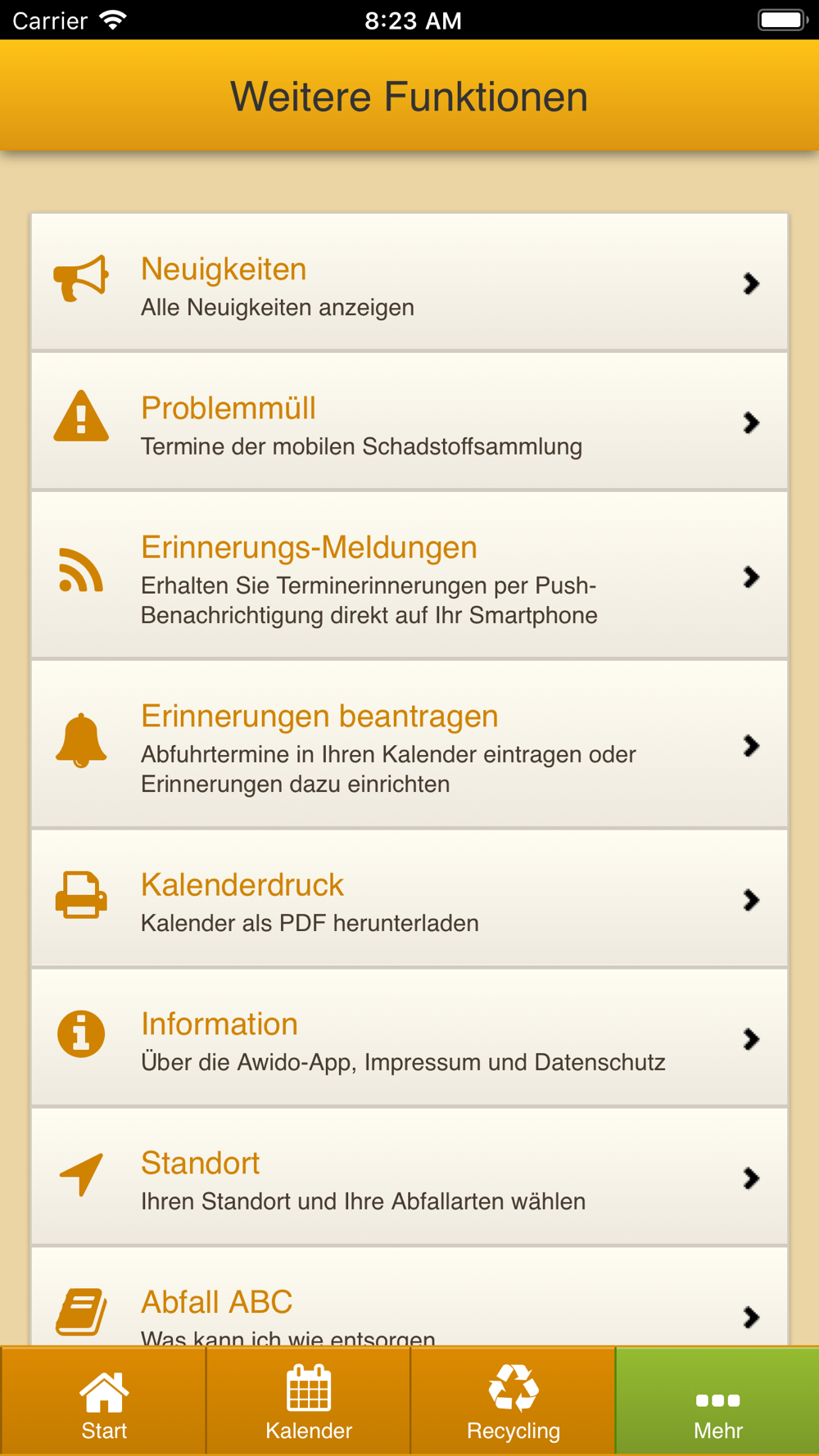Choose Standort to set location
This screenshot has height=1456, width=819.
[x=409, y=1177]
